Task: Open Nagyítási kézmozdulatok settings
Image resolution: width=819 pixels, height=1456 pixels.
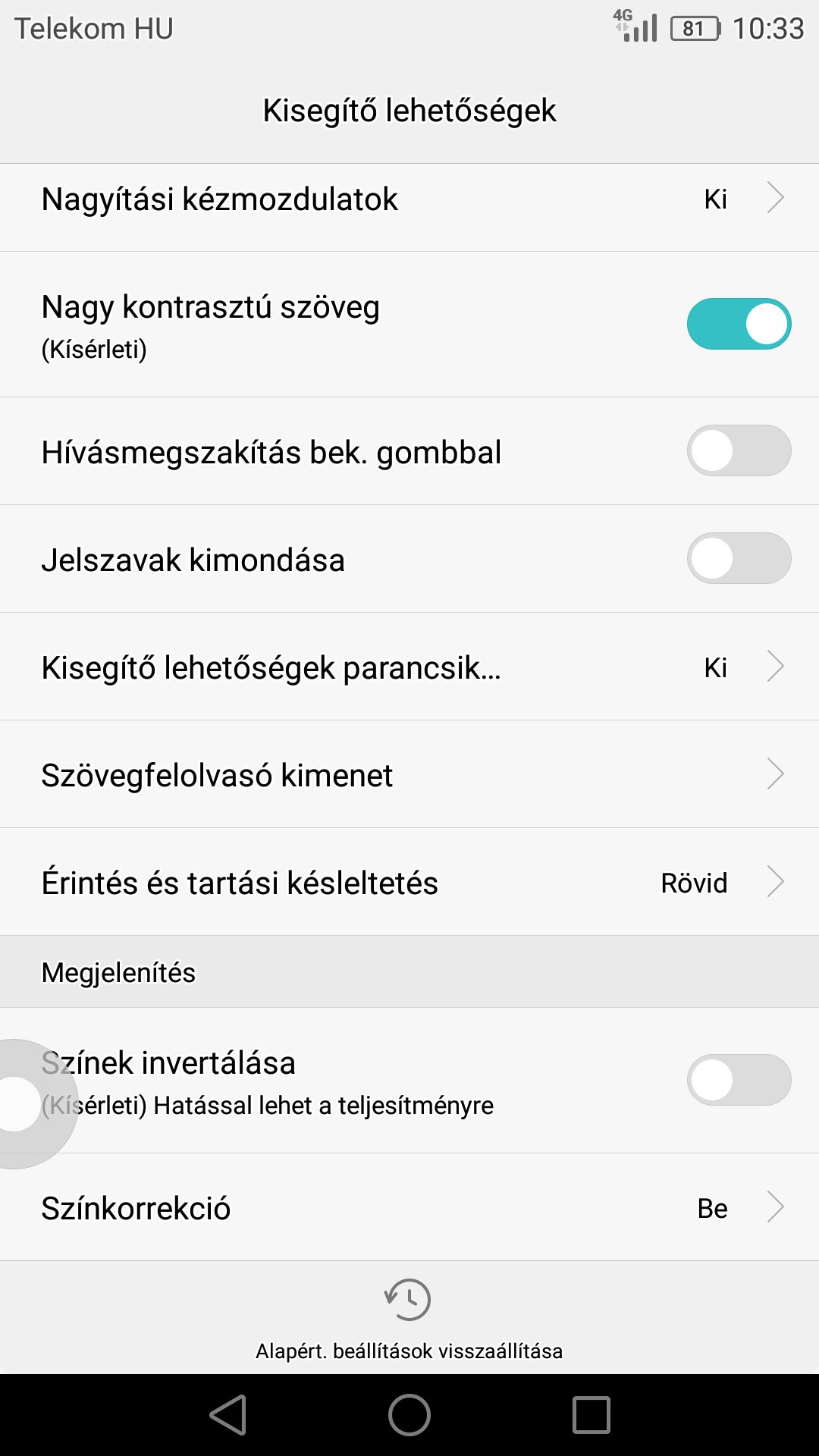Action: pyautogui.click(x=409, y=199)
